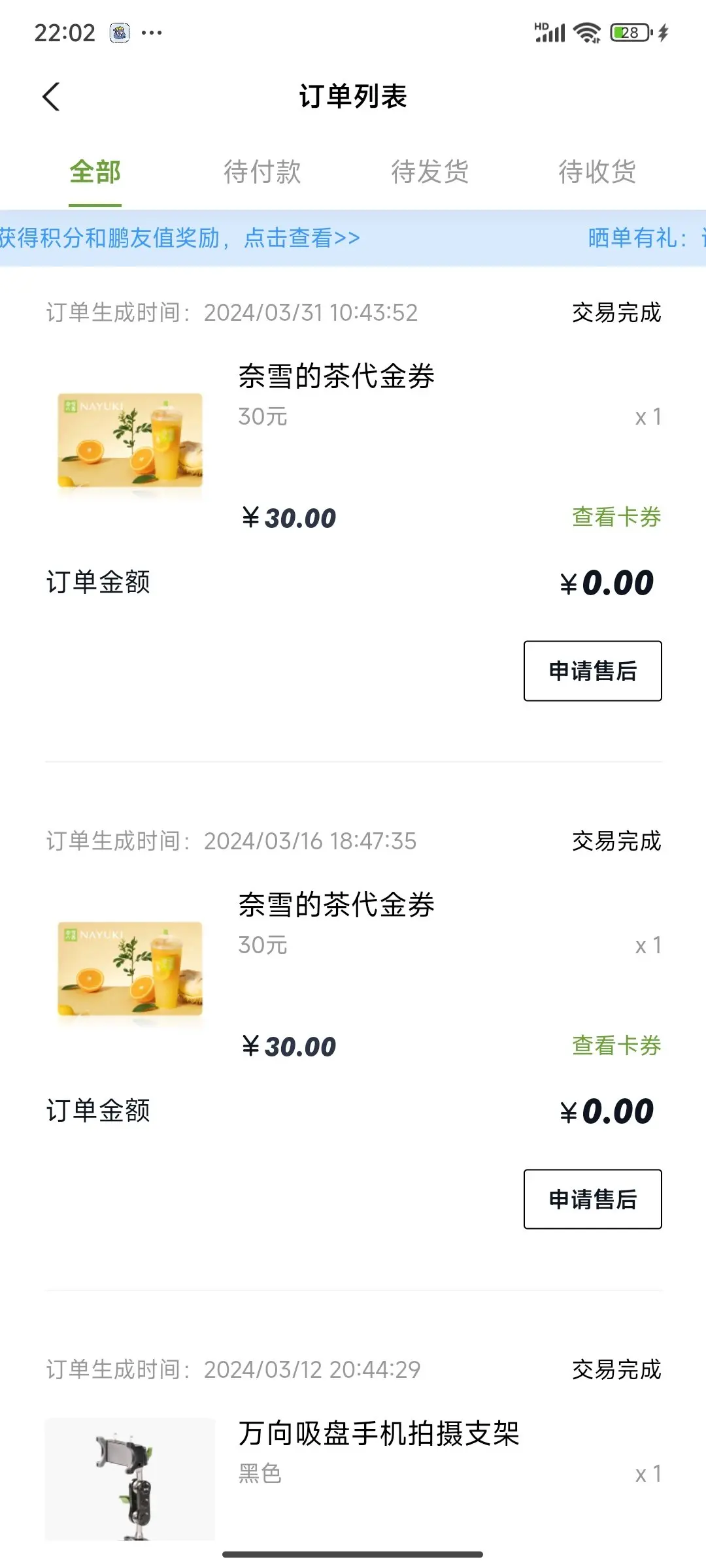The image size is (706, 1568).
Task: Tap 申请售后 for the 03/31 order
Action: (592, 671)
